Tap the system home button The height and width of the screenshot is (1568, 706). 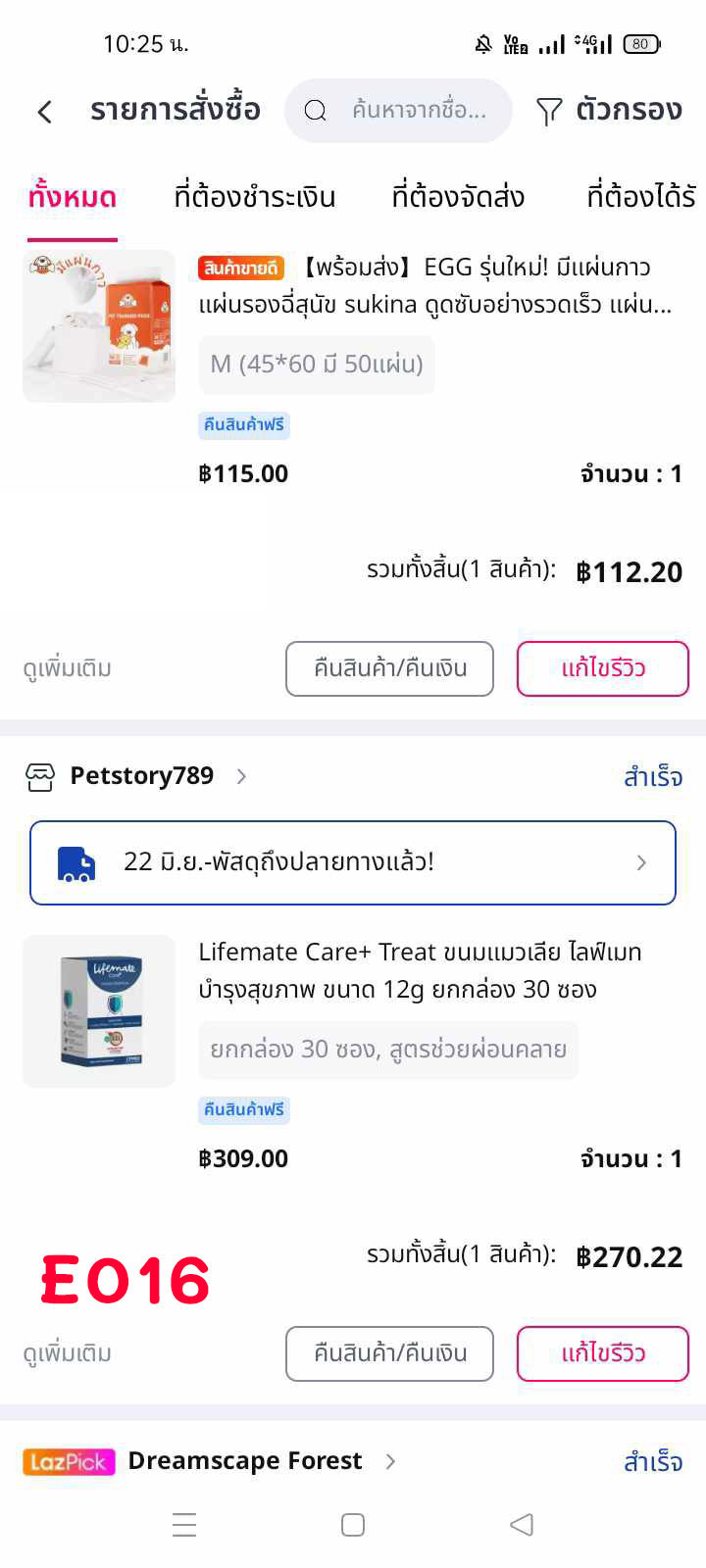[353, 1525]
